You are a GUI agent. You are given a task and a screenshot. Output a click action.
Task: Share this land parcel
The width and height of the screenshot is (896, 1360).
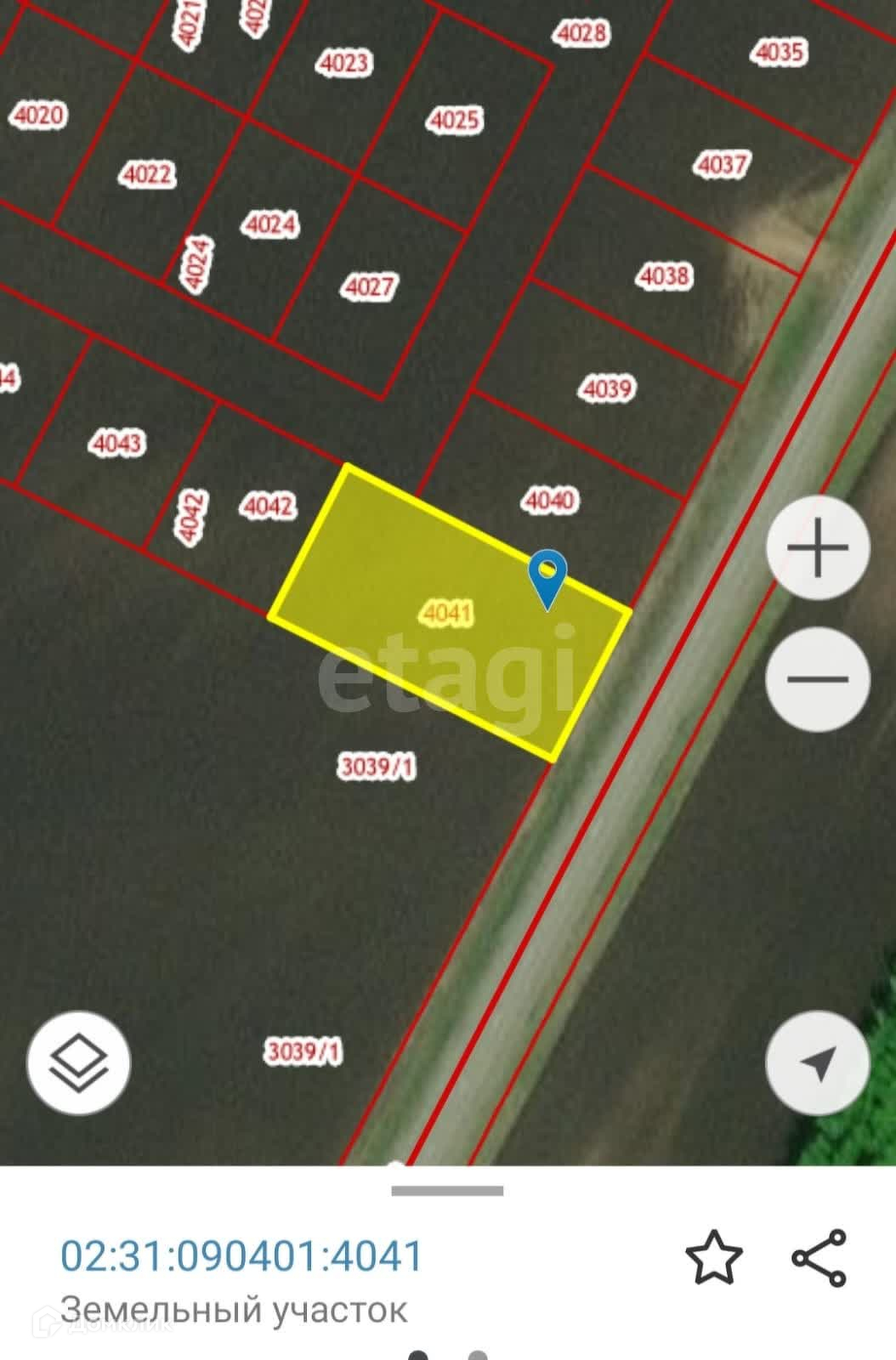click(x=819, y=1257)
